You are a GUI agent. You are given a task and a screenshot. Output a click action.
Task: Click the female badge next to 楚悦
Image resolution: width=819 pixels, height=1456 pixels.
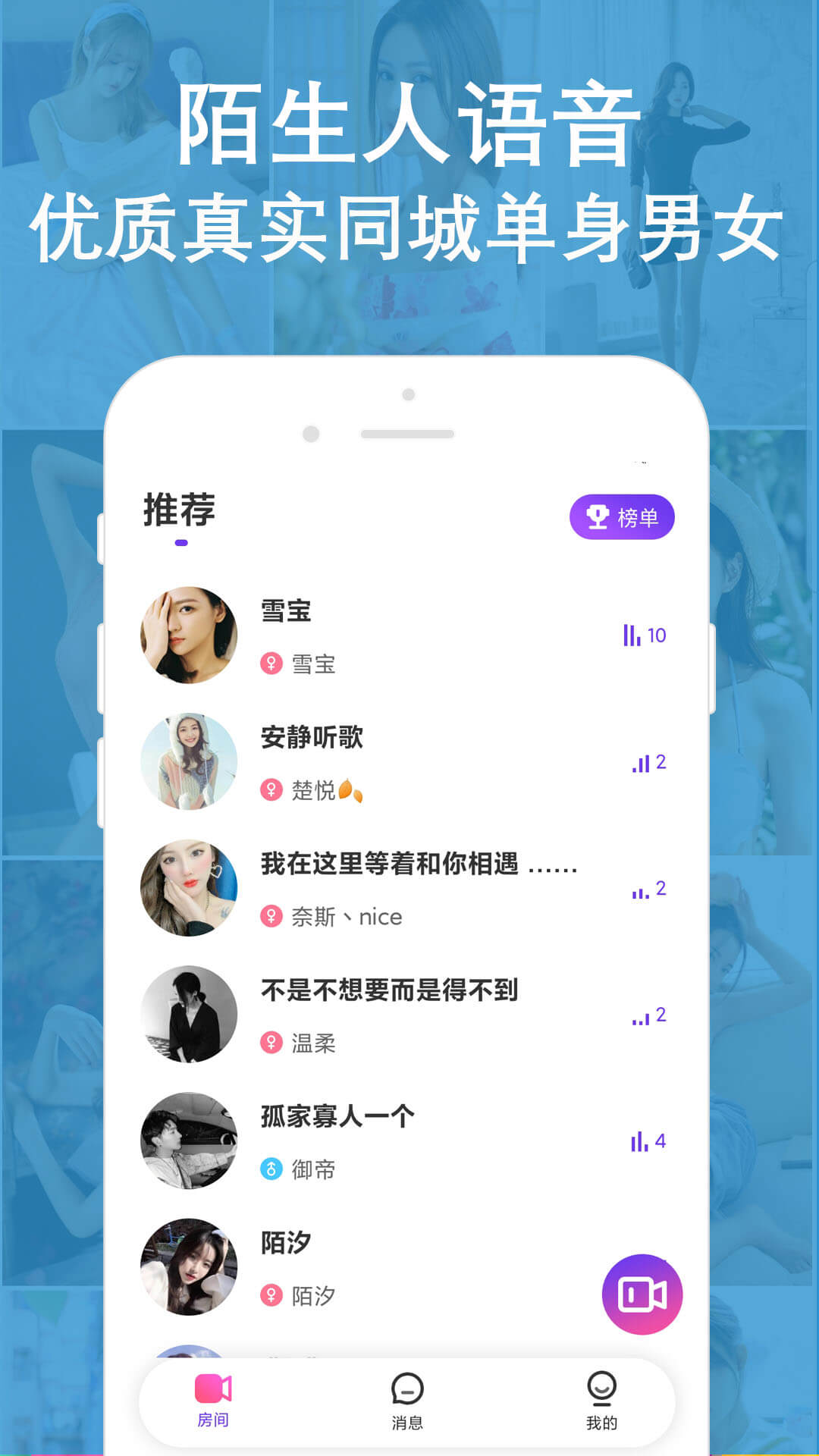pyautogui.click(x=271, y=790)
